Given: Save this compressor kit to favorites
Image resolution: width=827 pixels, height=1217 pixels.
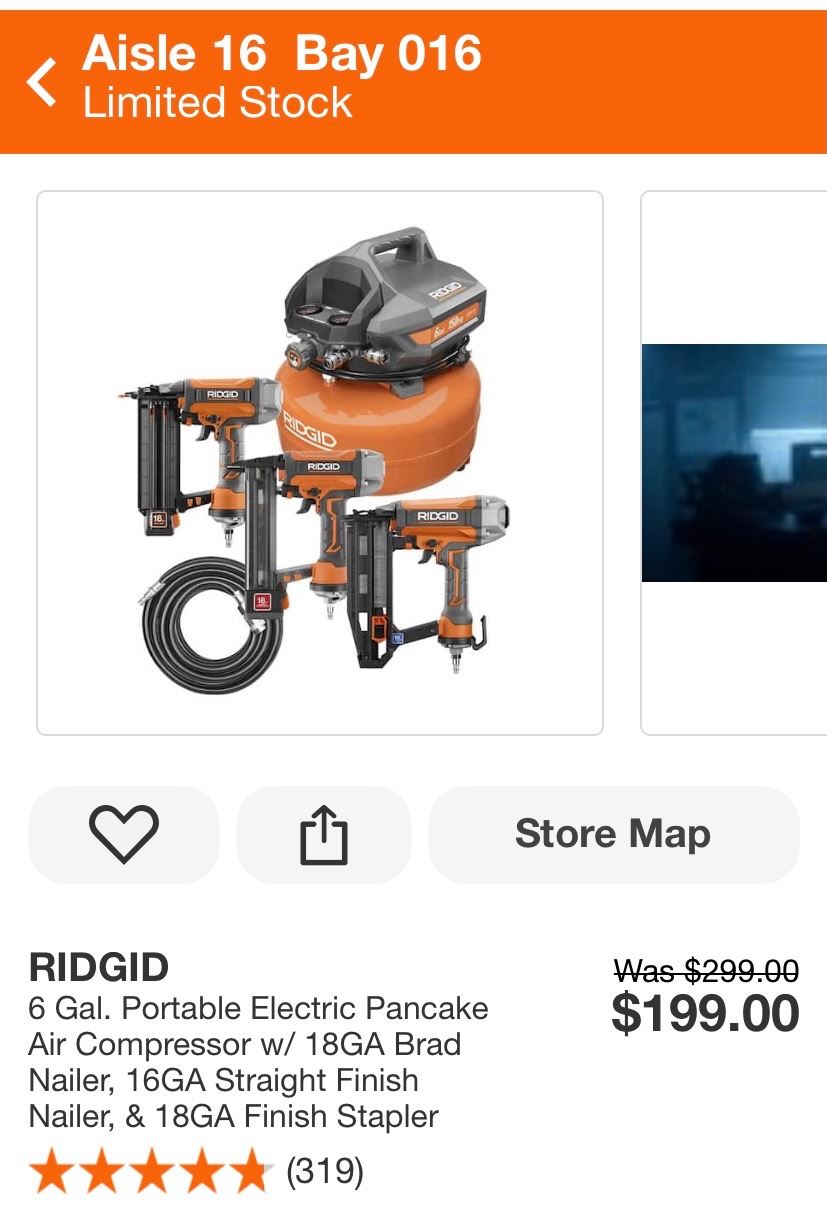Looking at the screenshot, I should pyautogui.click(x=124, y=835).
